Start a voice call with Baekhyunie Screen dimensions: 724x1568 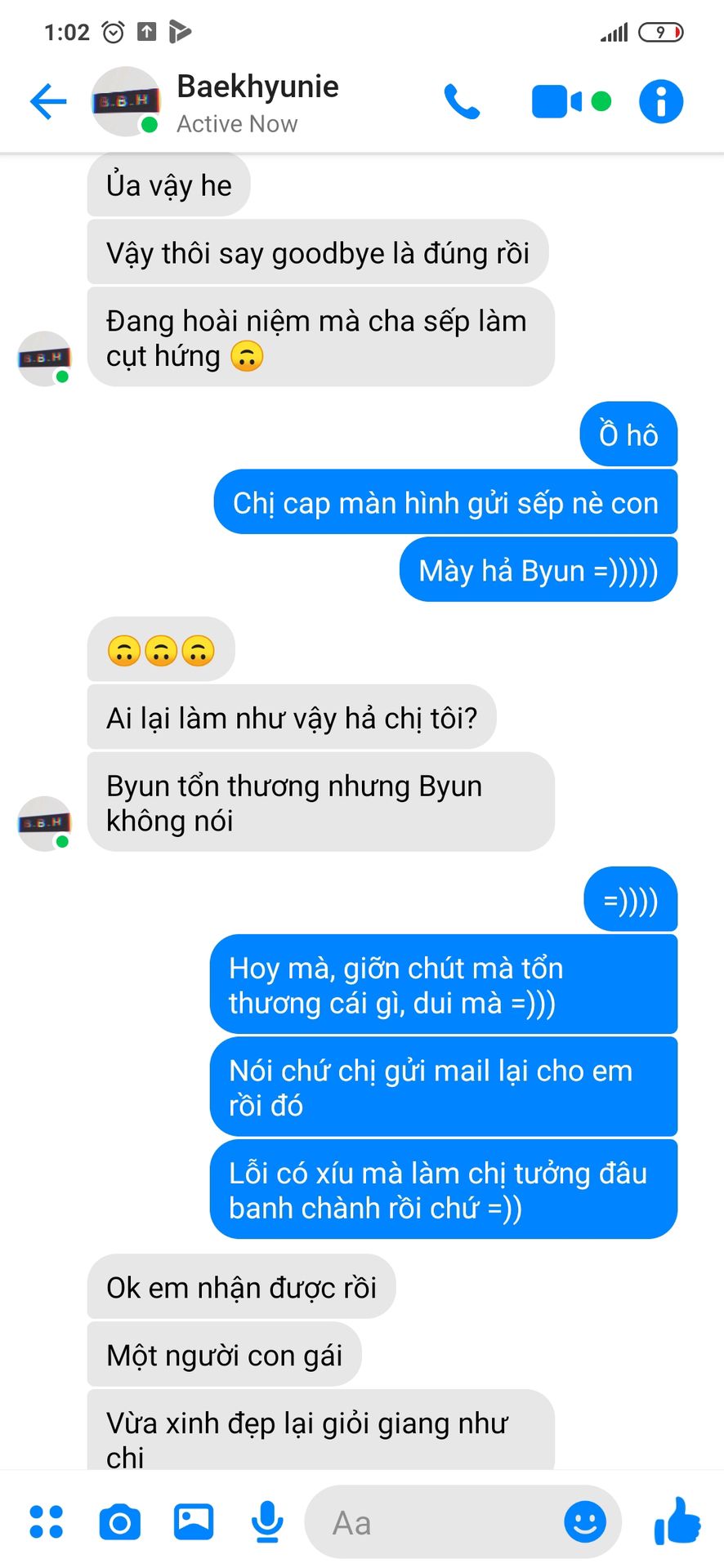pyautogui.click(x=462, y=102)
